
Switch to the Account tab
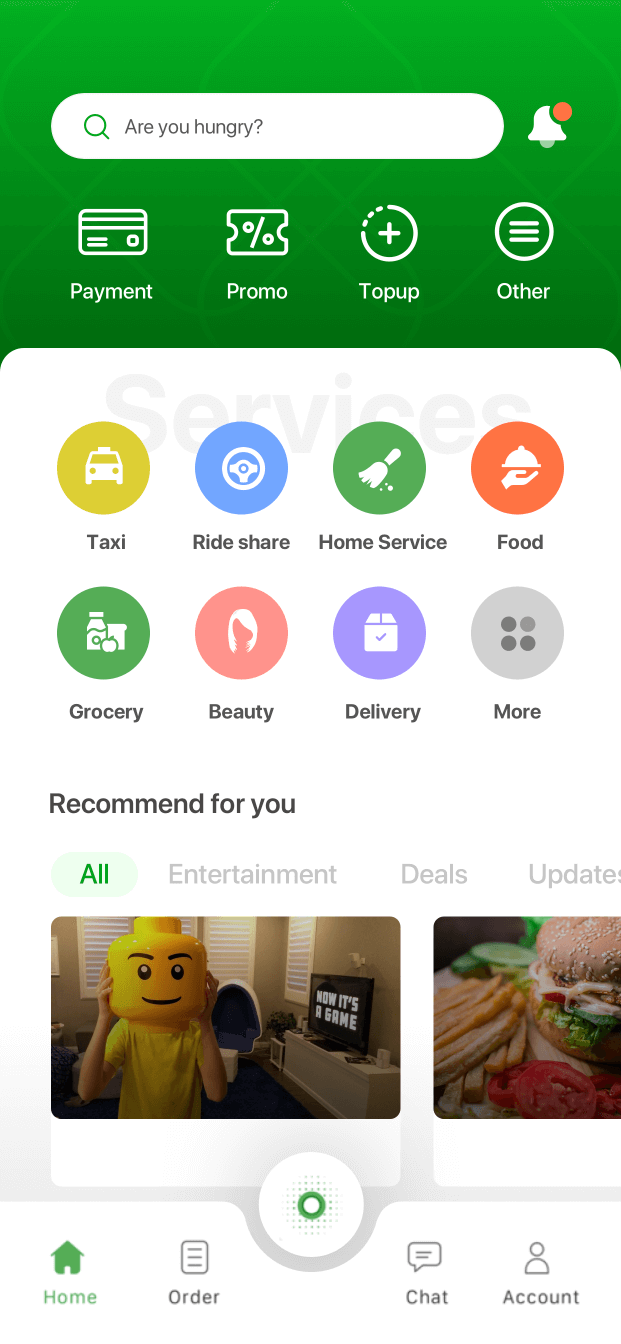point(540,1271)
